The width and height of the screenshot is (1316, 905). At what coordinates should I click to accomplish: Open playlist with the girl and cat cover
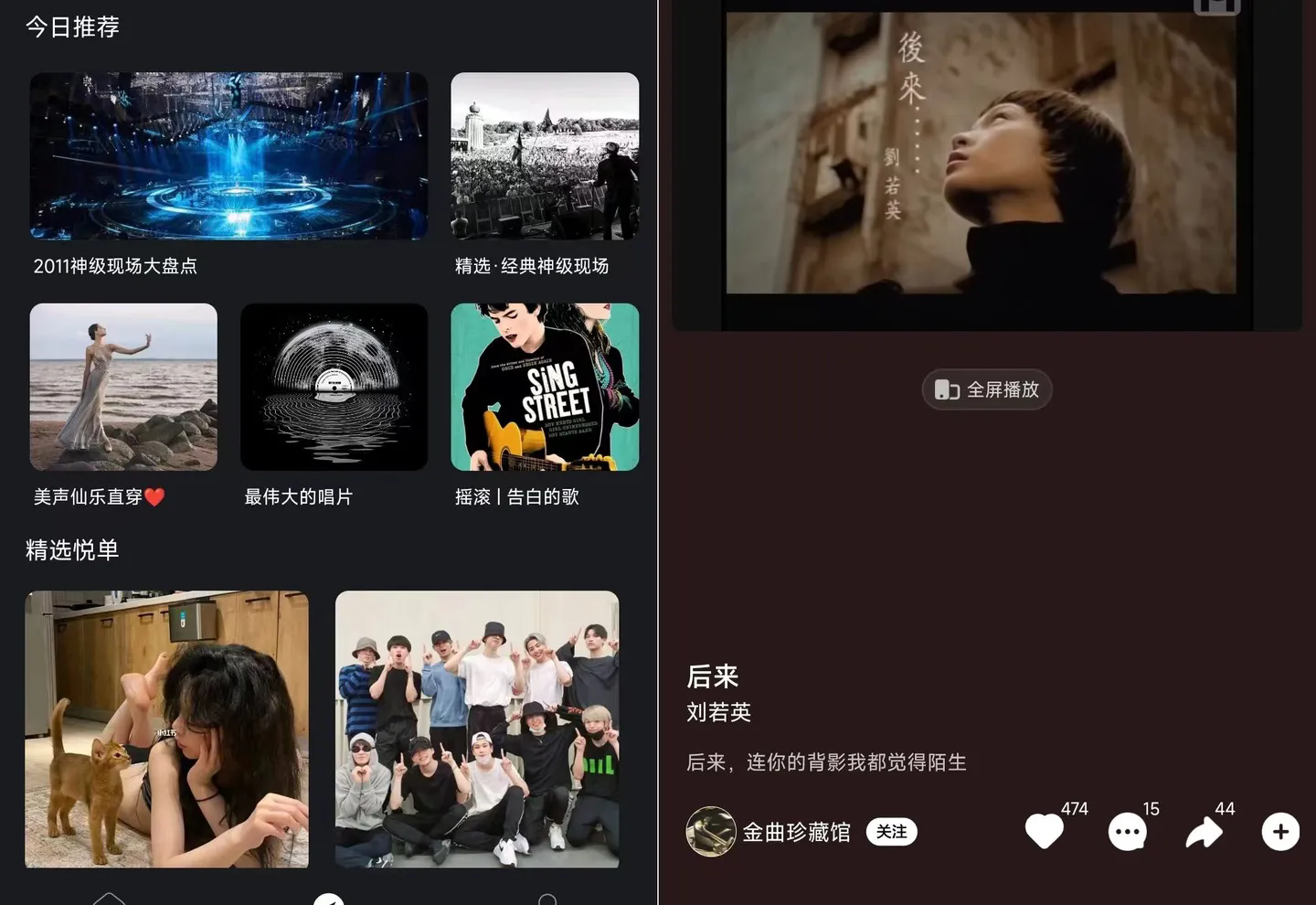pyautogui.click(x=166, y=729)
